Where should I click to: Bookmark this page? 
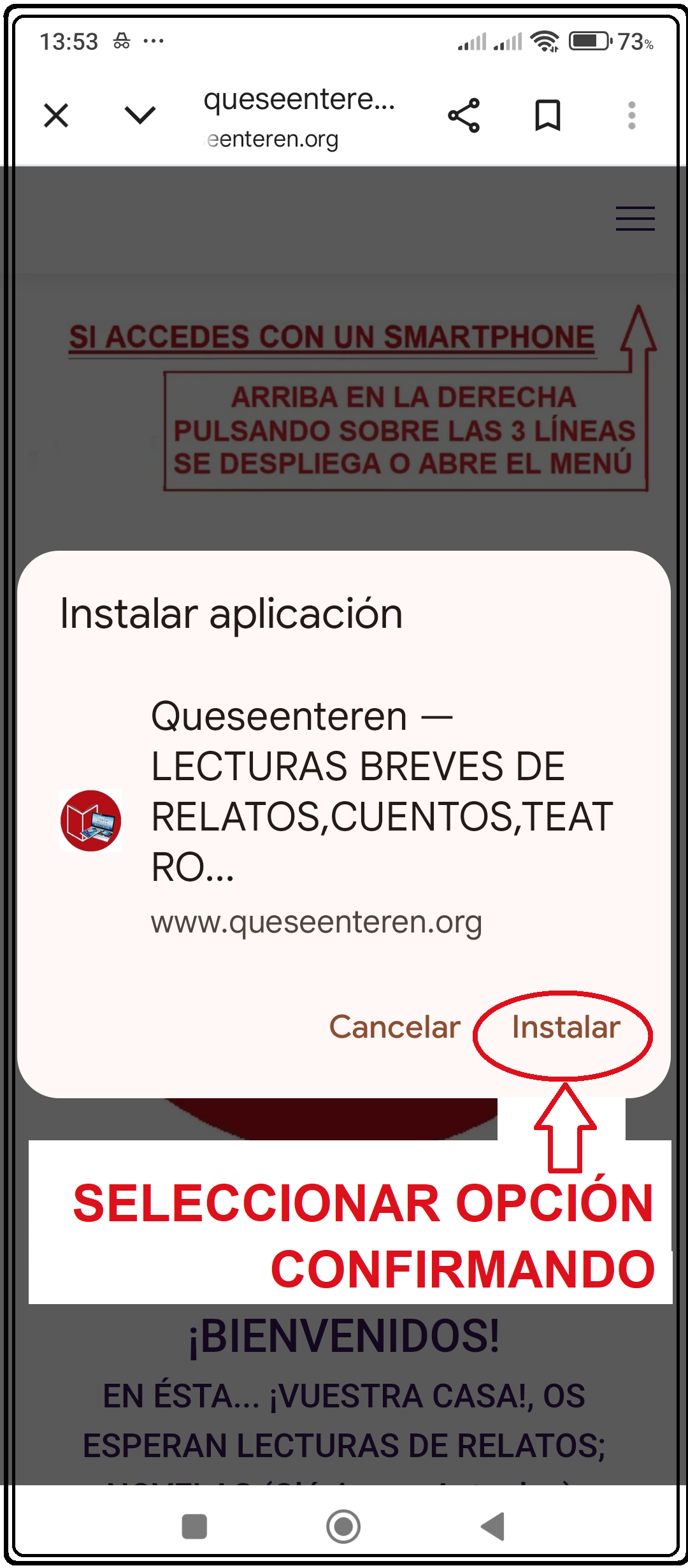click(x=547, y=115)
